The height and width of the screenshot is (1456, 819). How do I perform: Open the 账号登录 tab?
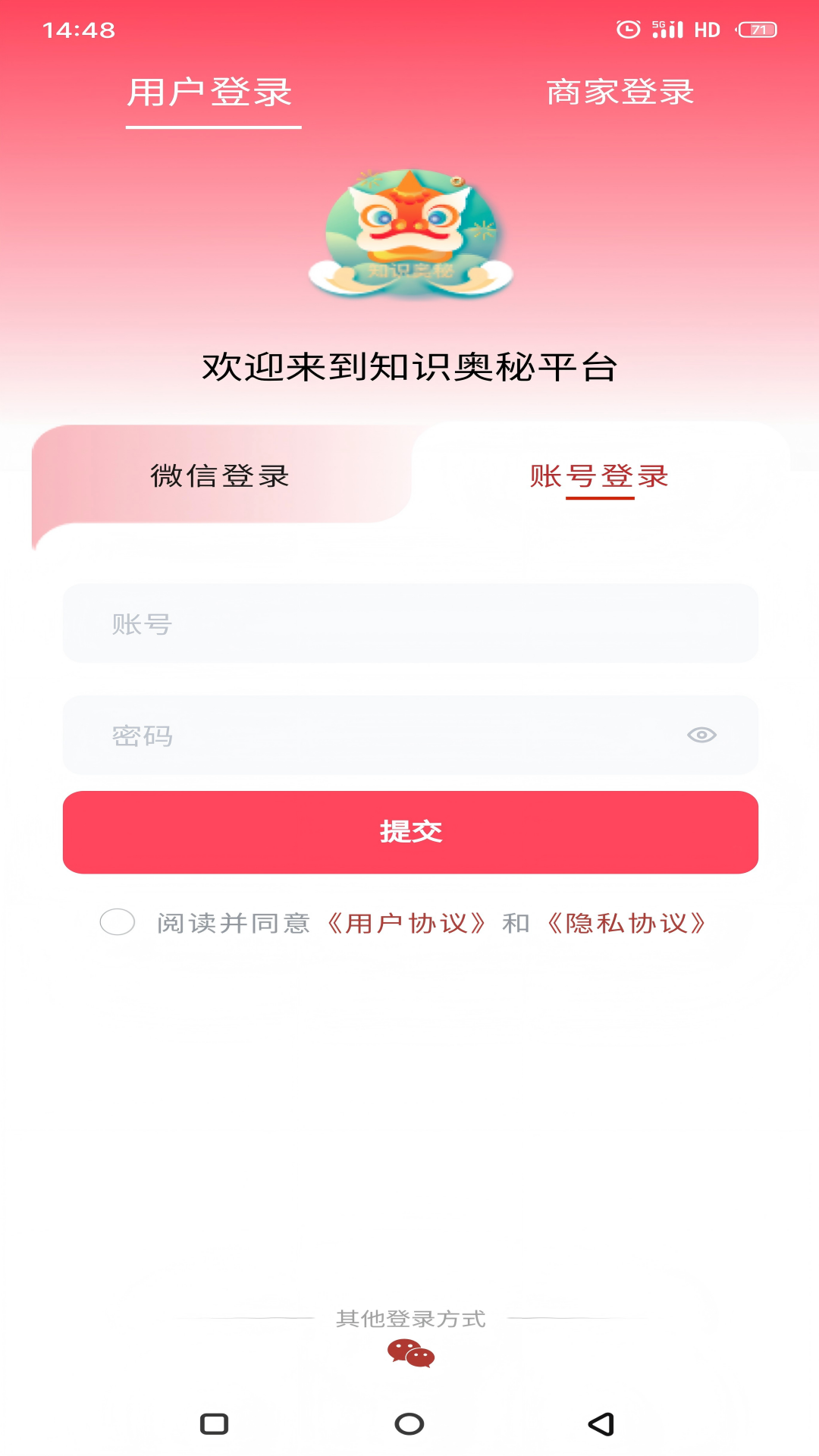(599, 476)
